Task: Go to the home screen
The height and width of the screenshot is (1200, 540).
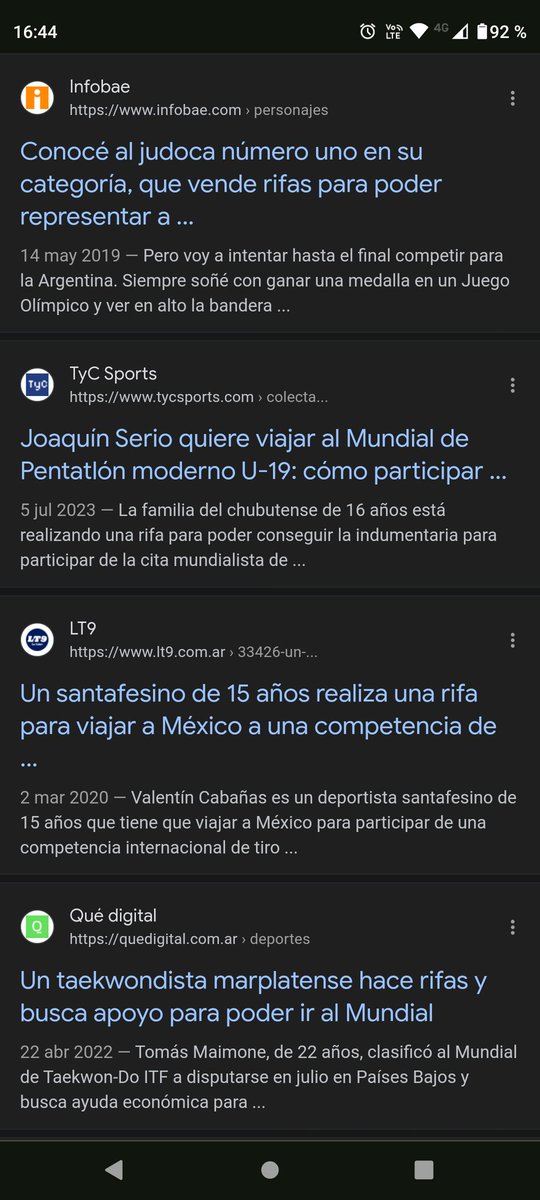Action: click(x=270, y=1169)
